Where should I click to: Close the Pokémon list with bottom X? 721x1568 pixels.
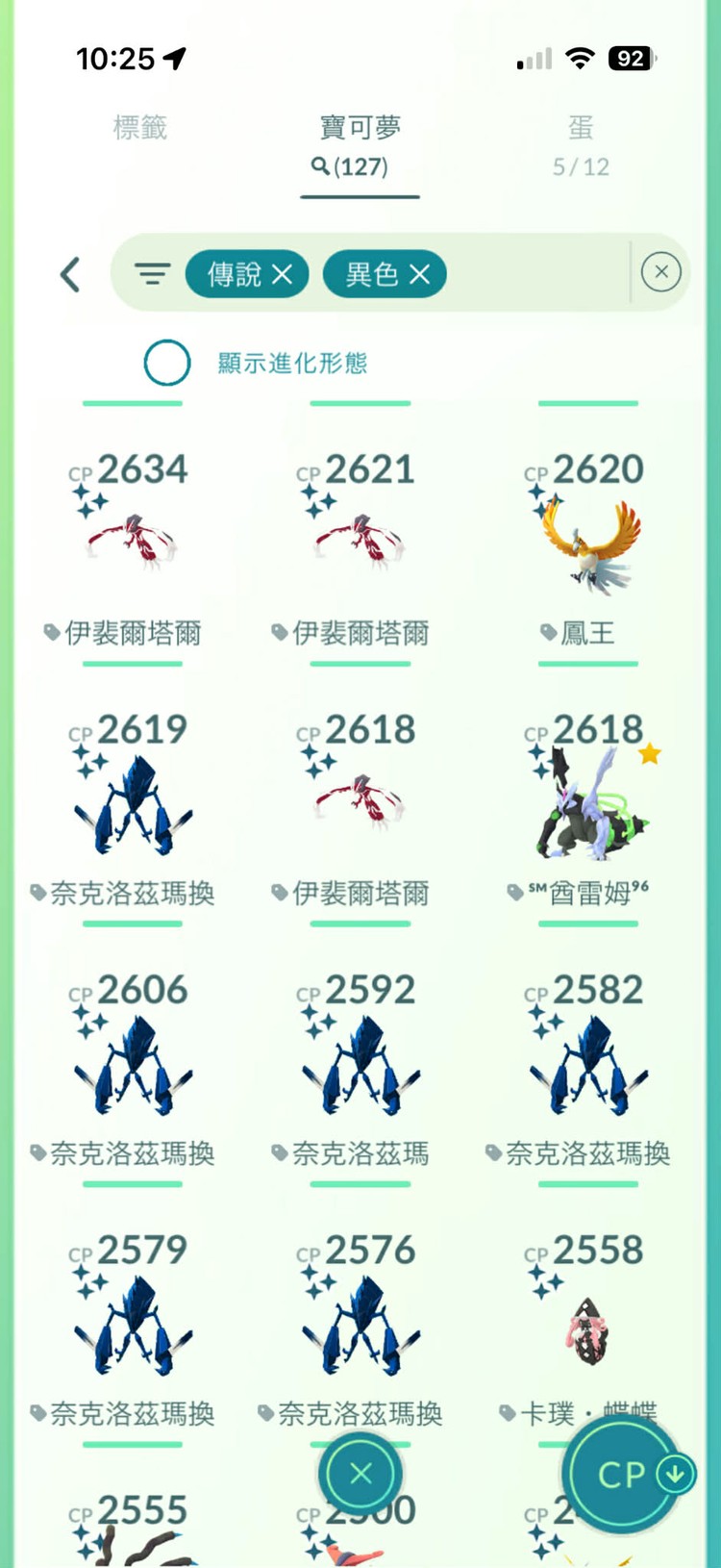pos(360,1474)
